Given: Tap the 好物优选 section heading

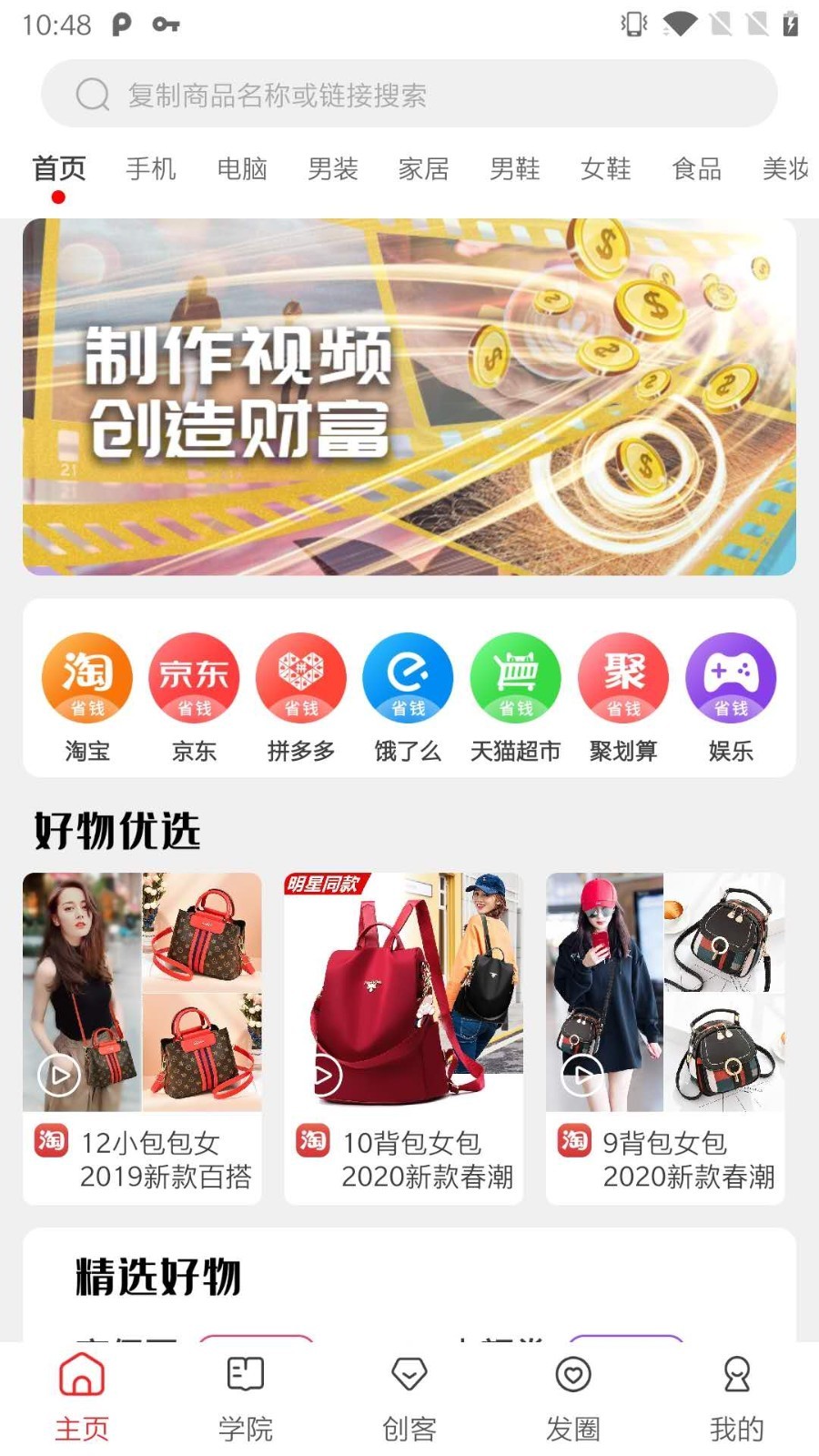Looking at the screenshot, I should (116, 830).
